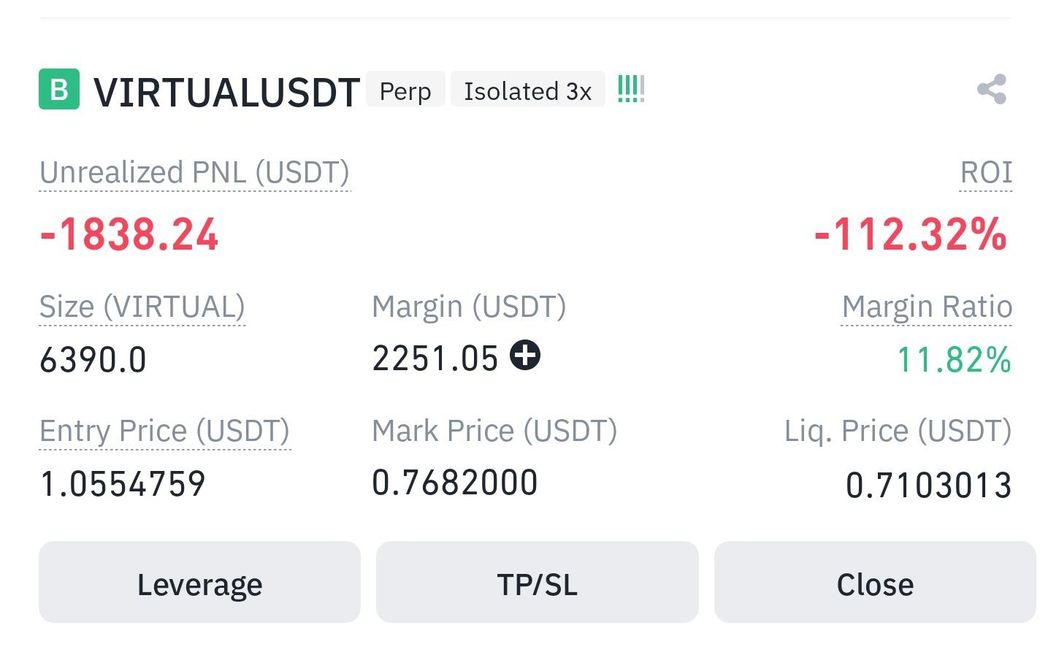
Task: Set TP/SL for this position
Action: coord(537,583)
